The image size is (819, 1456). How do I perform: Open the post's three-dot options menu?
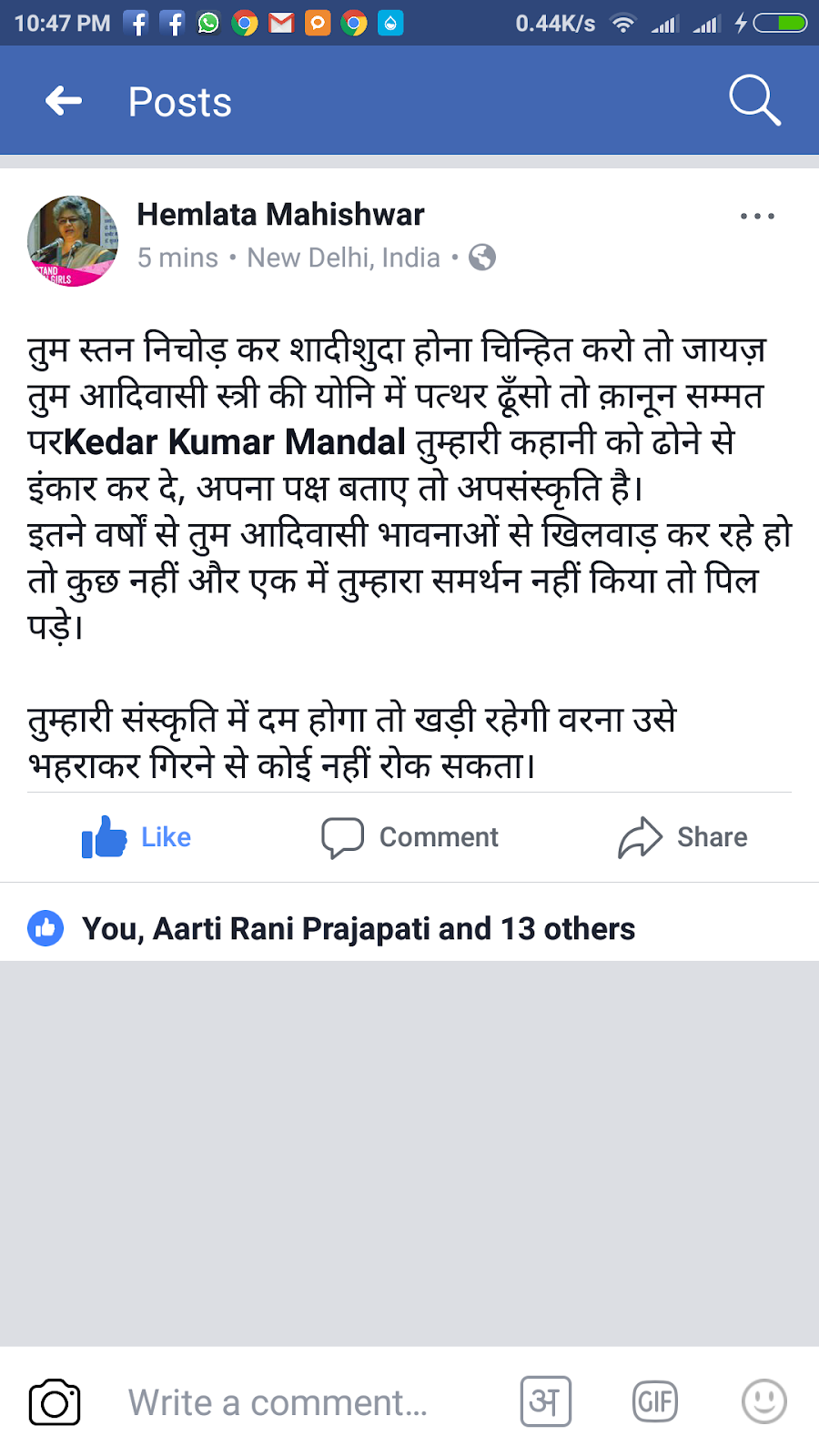[757, 217]
